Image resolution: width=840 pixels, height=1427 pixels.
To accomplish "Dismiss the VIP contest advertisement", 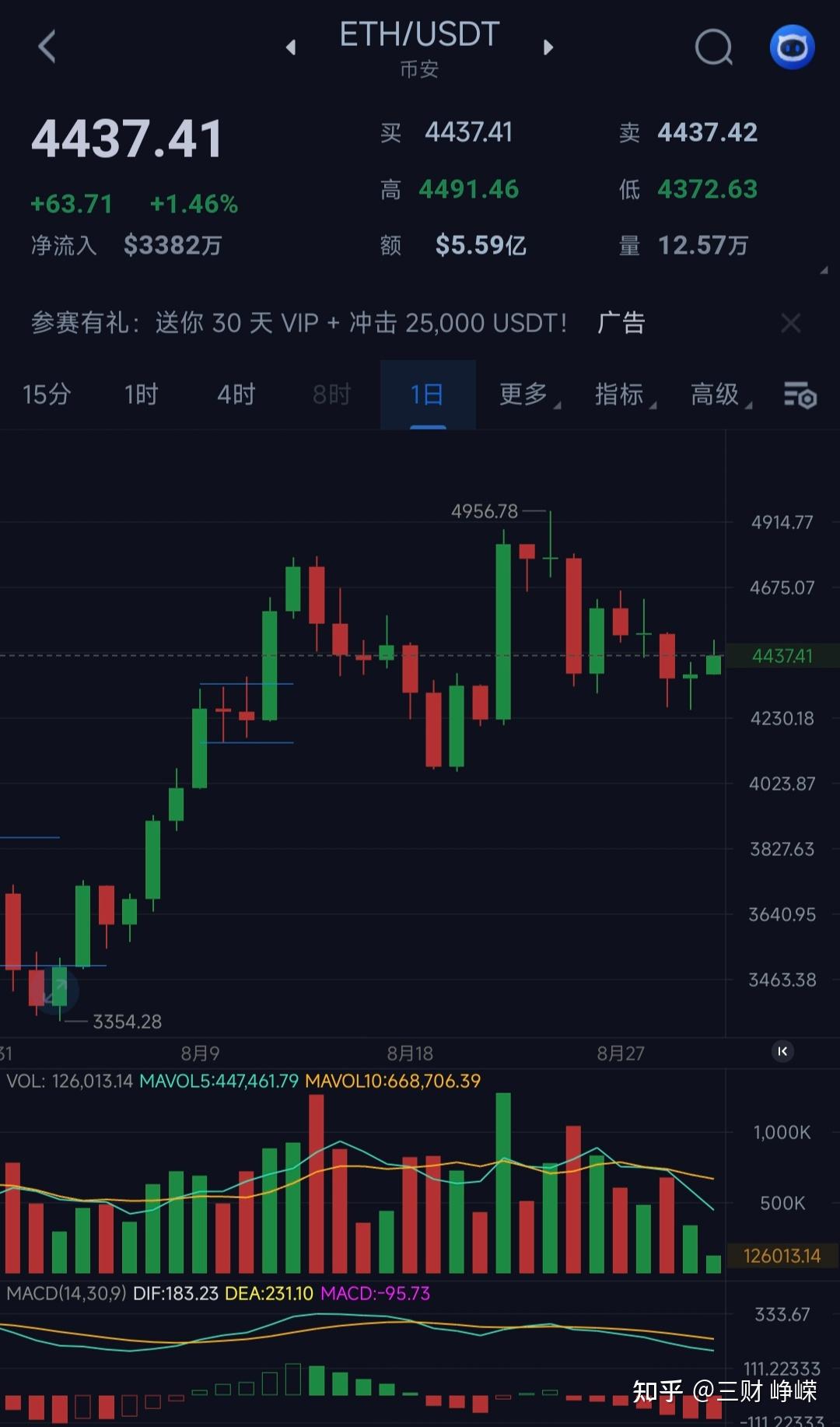I will pos(791,323).
